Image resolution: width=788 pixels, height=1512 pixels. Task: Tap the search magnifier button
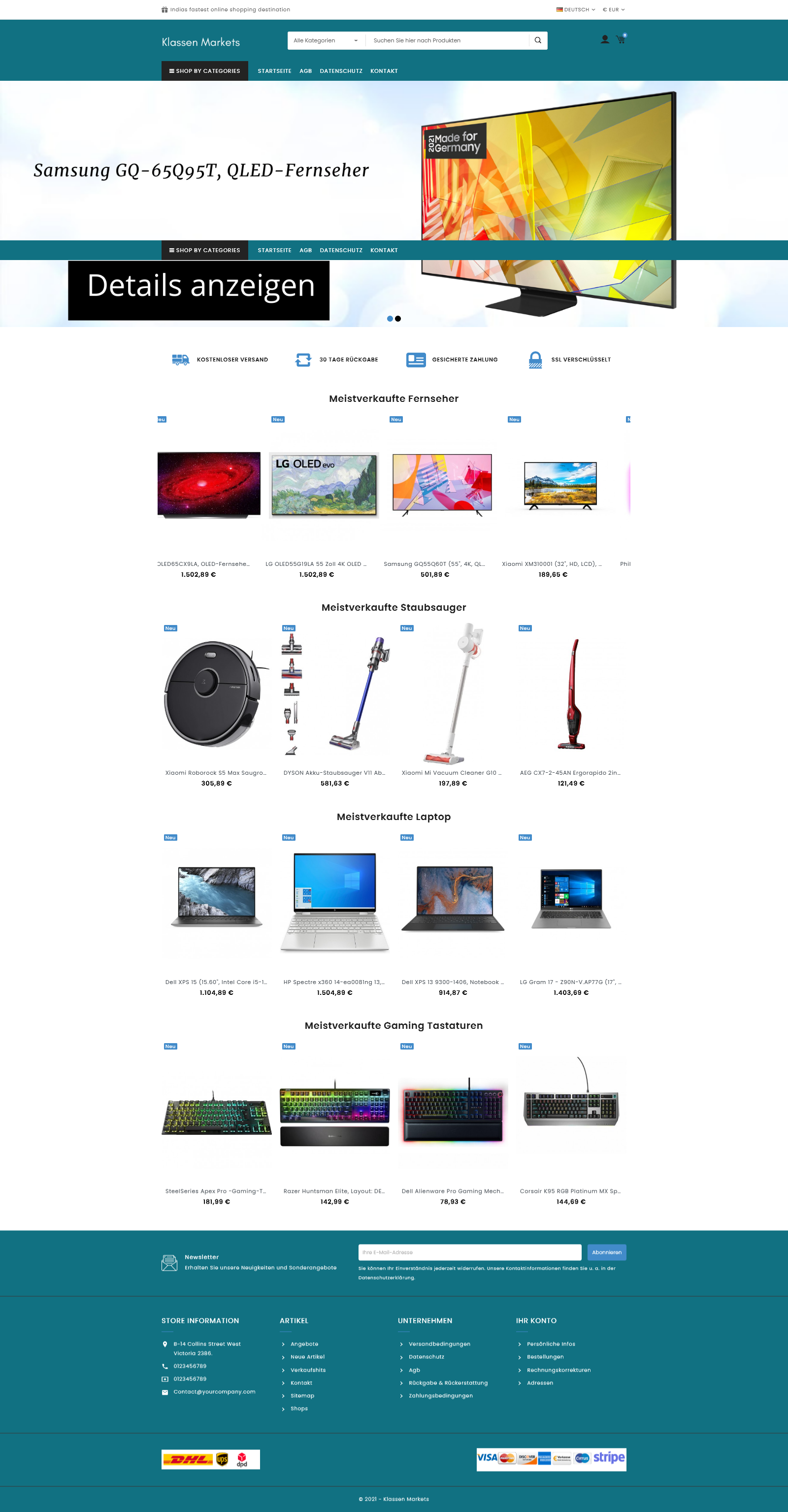point(537,40)
